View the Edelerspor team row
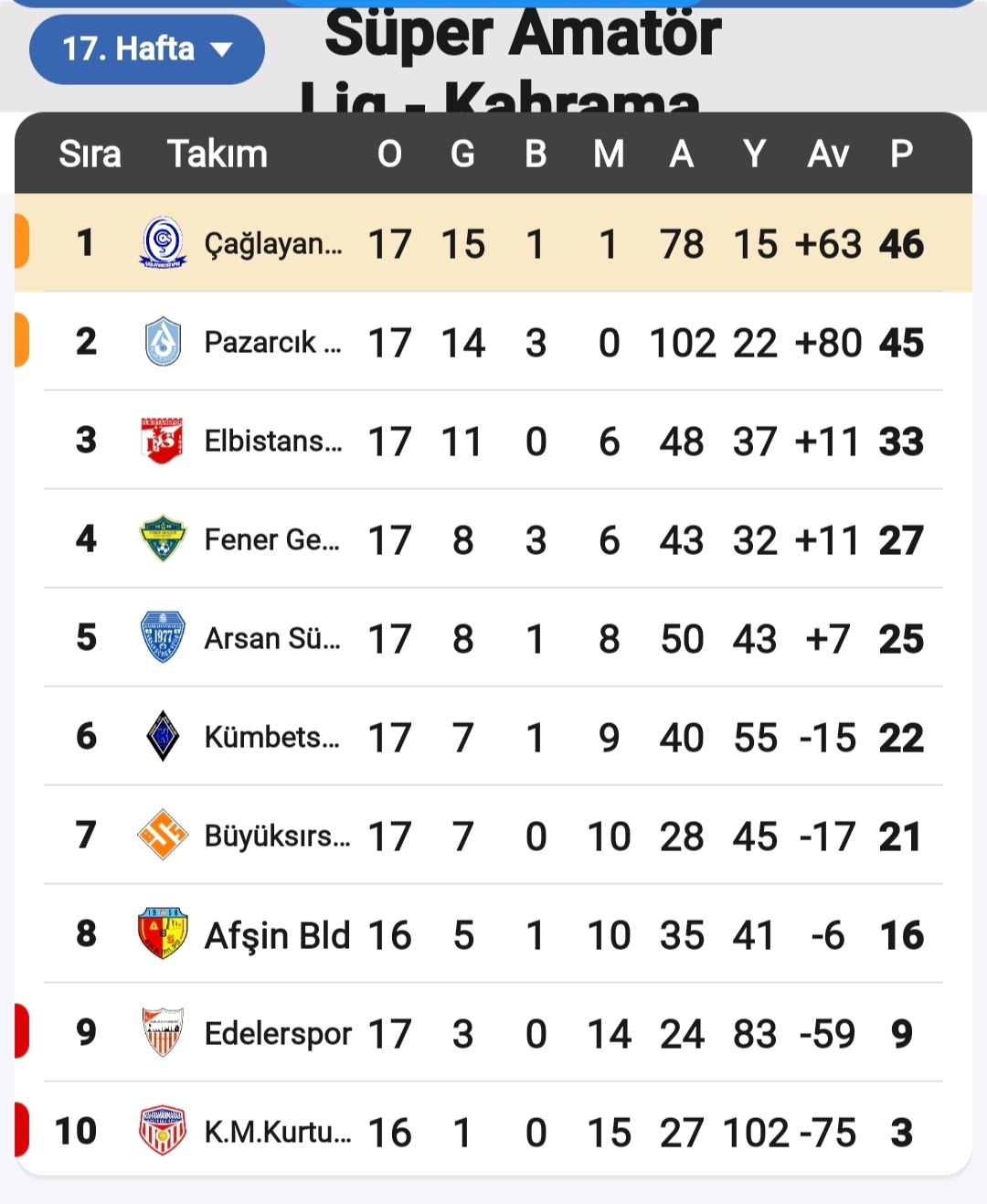This screenshot has height=1204, width=987. click(277, 1034)
